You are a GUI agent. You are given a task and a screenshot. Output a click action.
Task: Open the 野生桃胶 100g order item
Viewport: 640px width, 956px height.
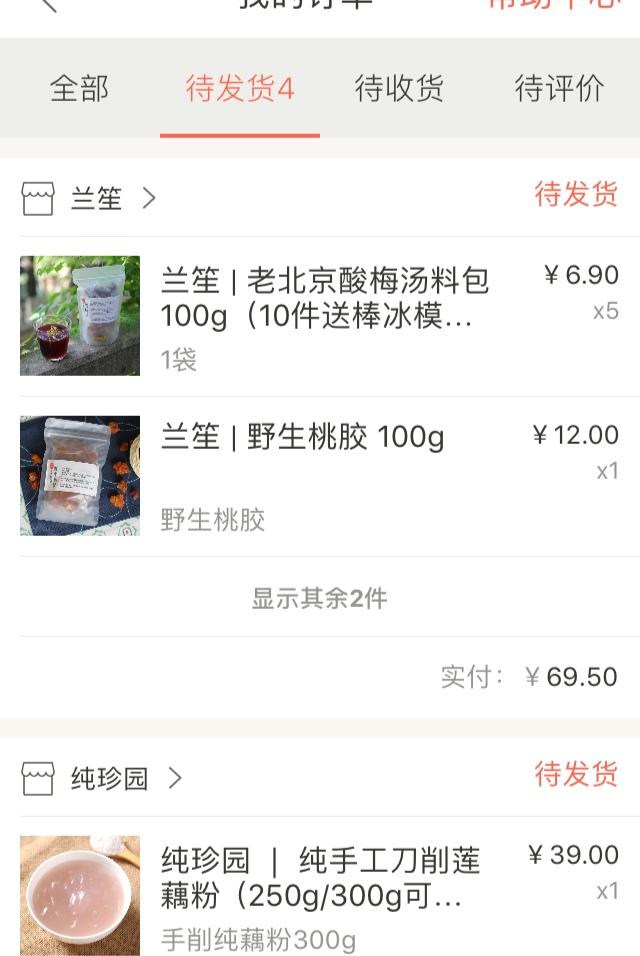pyautogui.click(x=303, y=438)
